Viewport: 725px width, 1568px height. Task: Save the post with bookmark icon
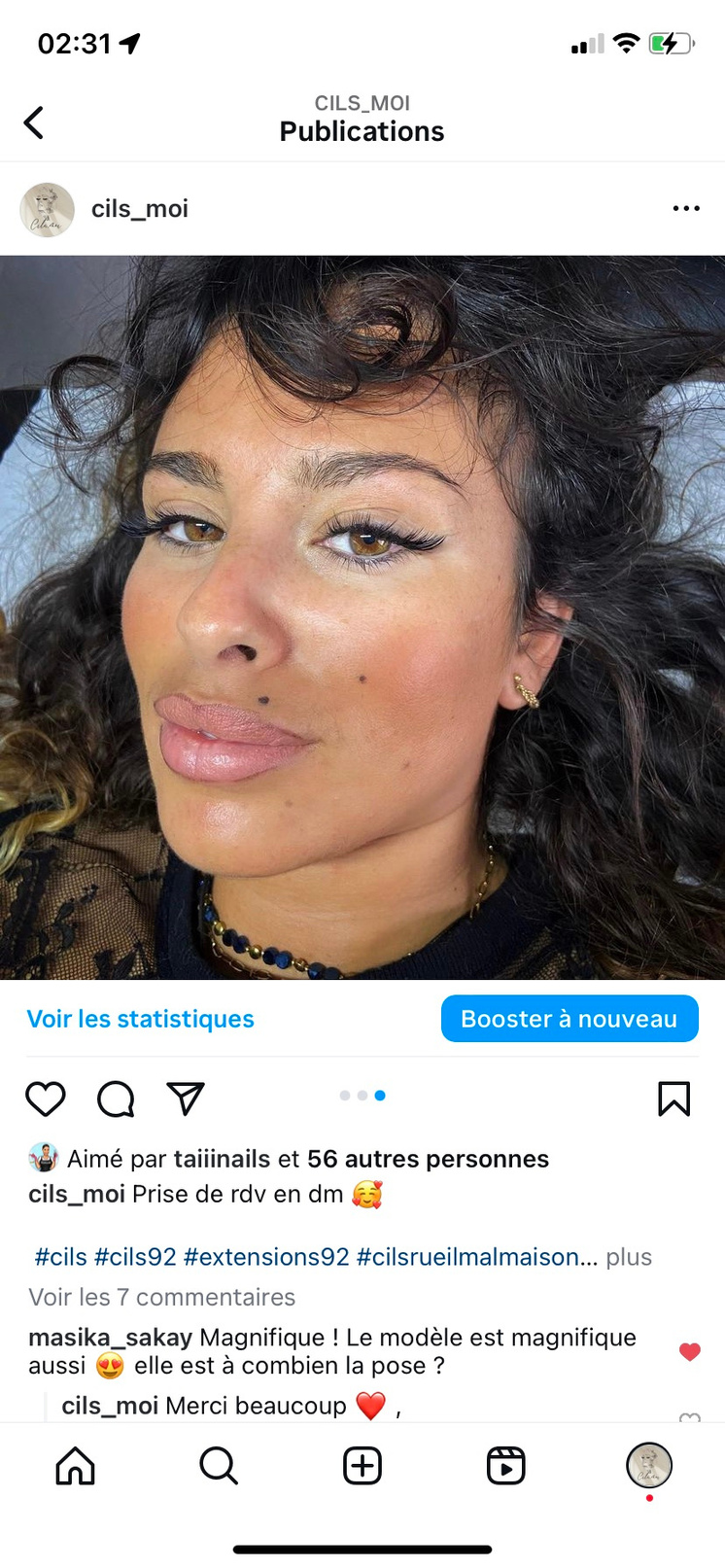673,1098
